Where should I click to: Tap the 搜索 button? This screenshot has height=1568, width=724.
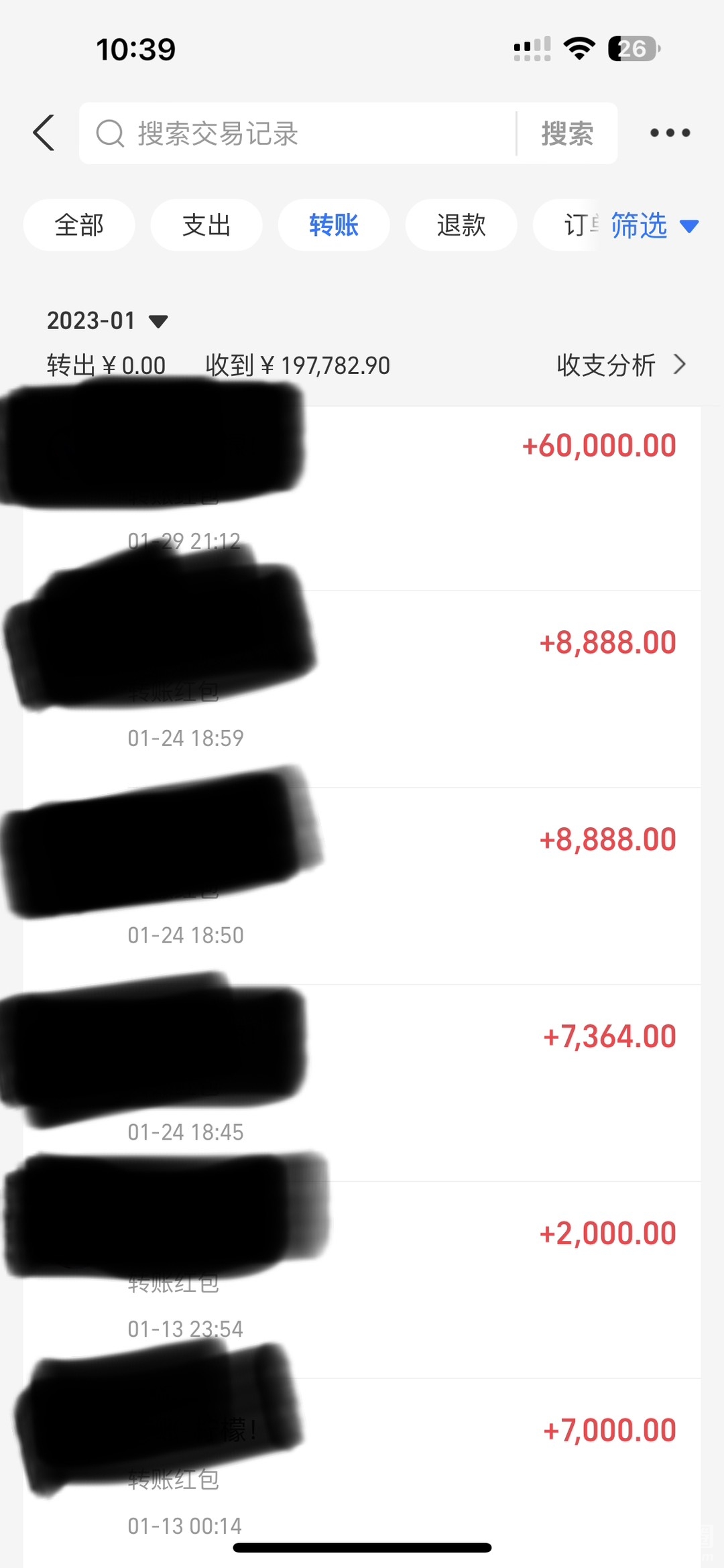567,133
